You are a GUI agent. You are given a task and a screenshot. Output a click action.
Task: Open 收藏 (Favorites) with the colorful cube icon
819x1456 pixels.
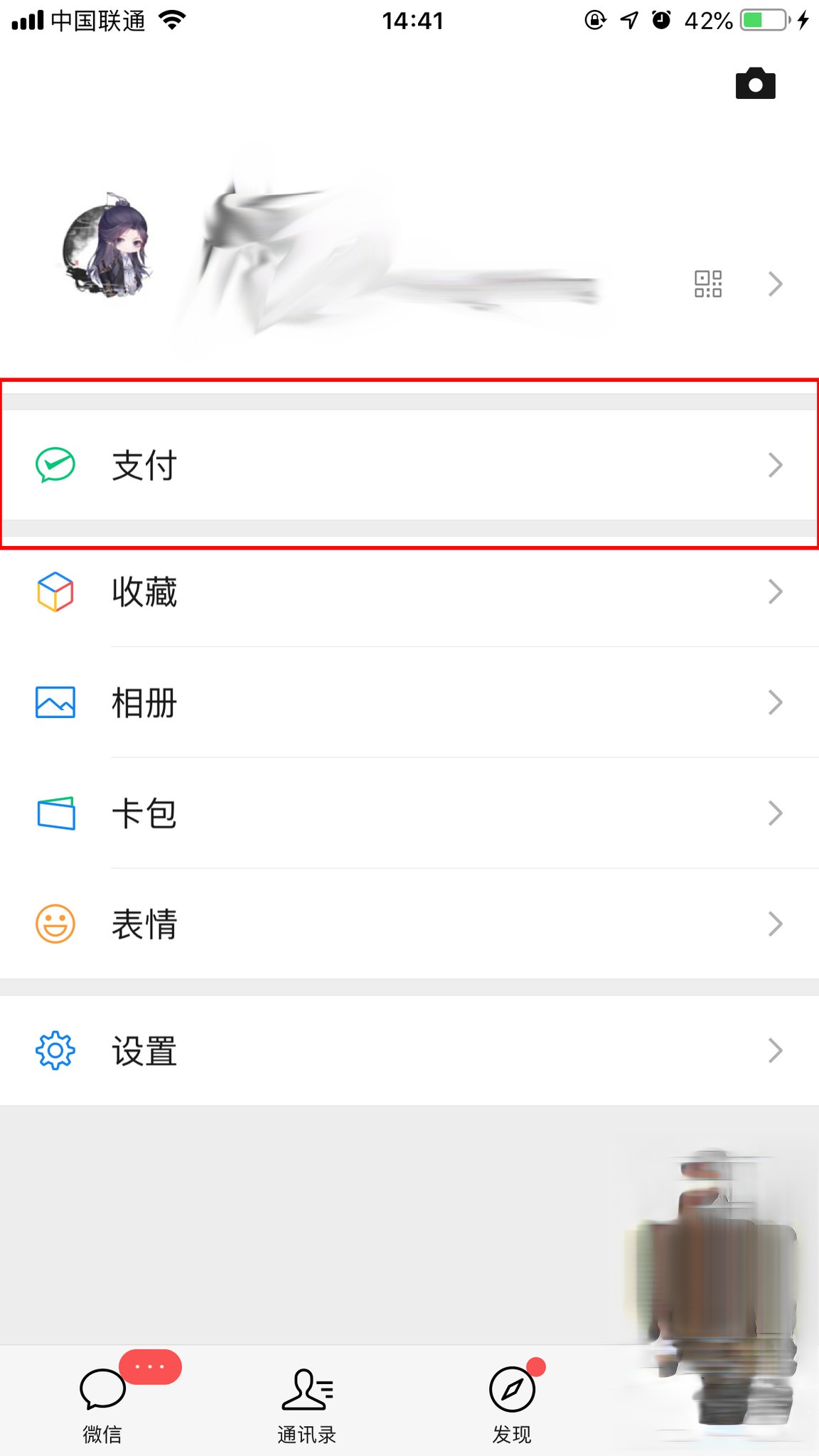pyautogui.click(x=55, y=591)
